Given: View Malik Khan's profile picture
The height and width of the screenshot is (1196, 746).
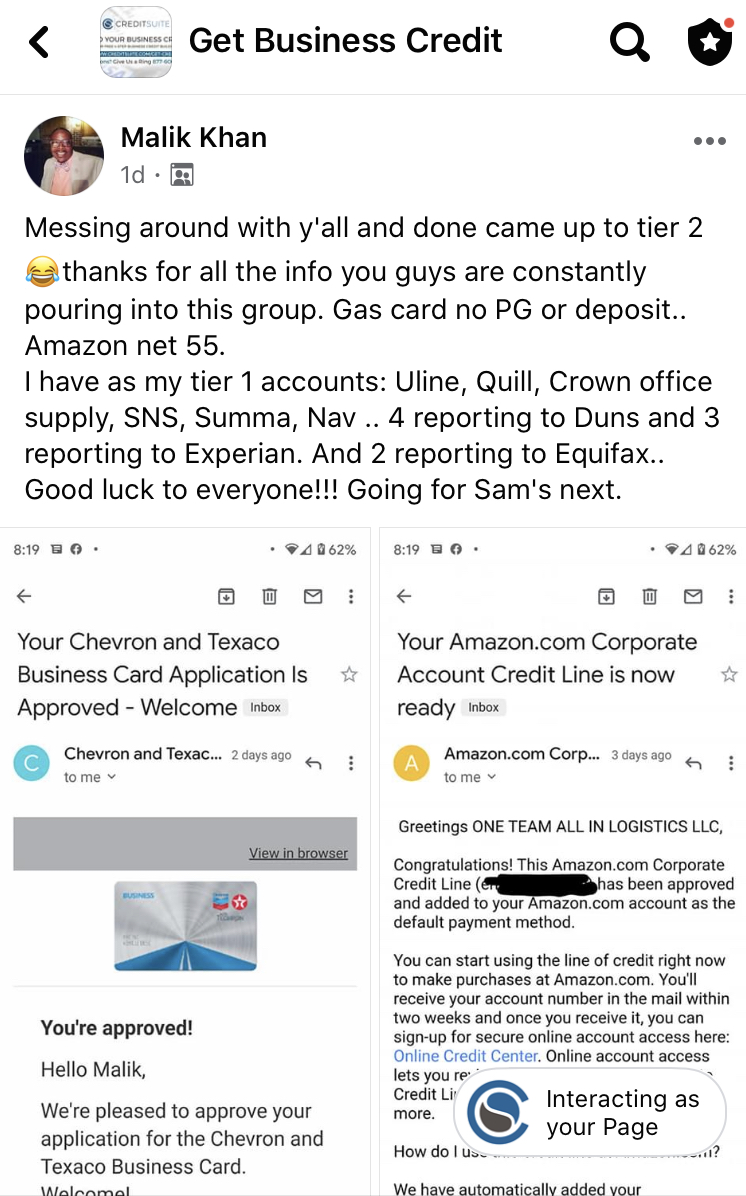Looking at the screenshot, I should tap(64, 155).
